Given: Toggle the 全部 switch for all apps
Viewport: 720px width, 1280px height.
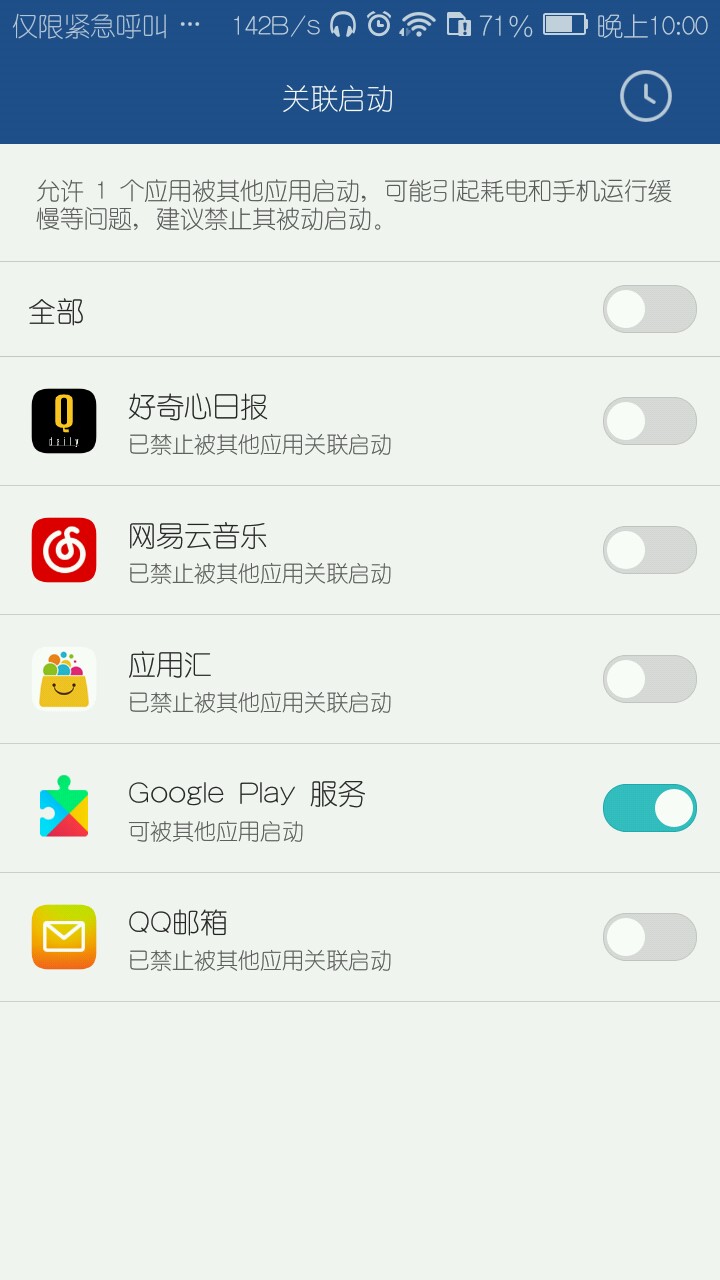Looking at the screenshot, I should point(649,309).
